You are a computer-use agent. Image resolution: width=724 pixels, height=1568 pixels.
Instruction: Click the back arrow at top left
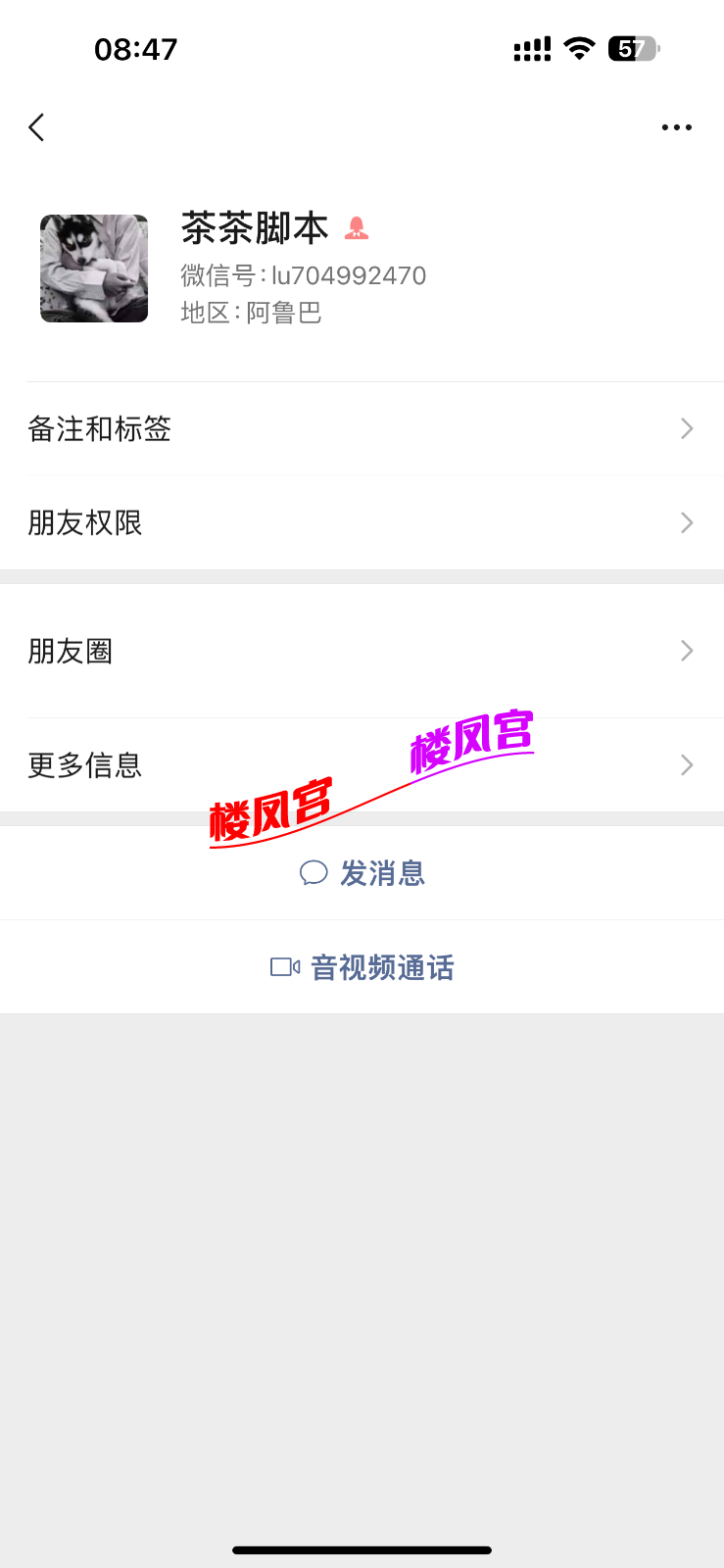[x=36, y=127]
